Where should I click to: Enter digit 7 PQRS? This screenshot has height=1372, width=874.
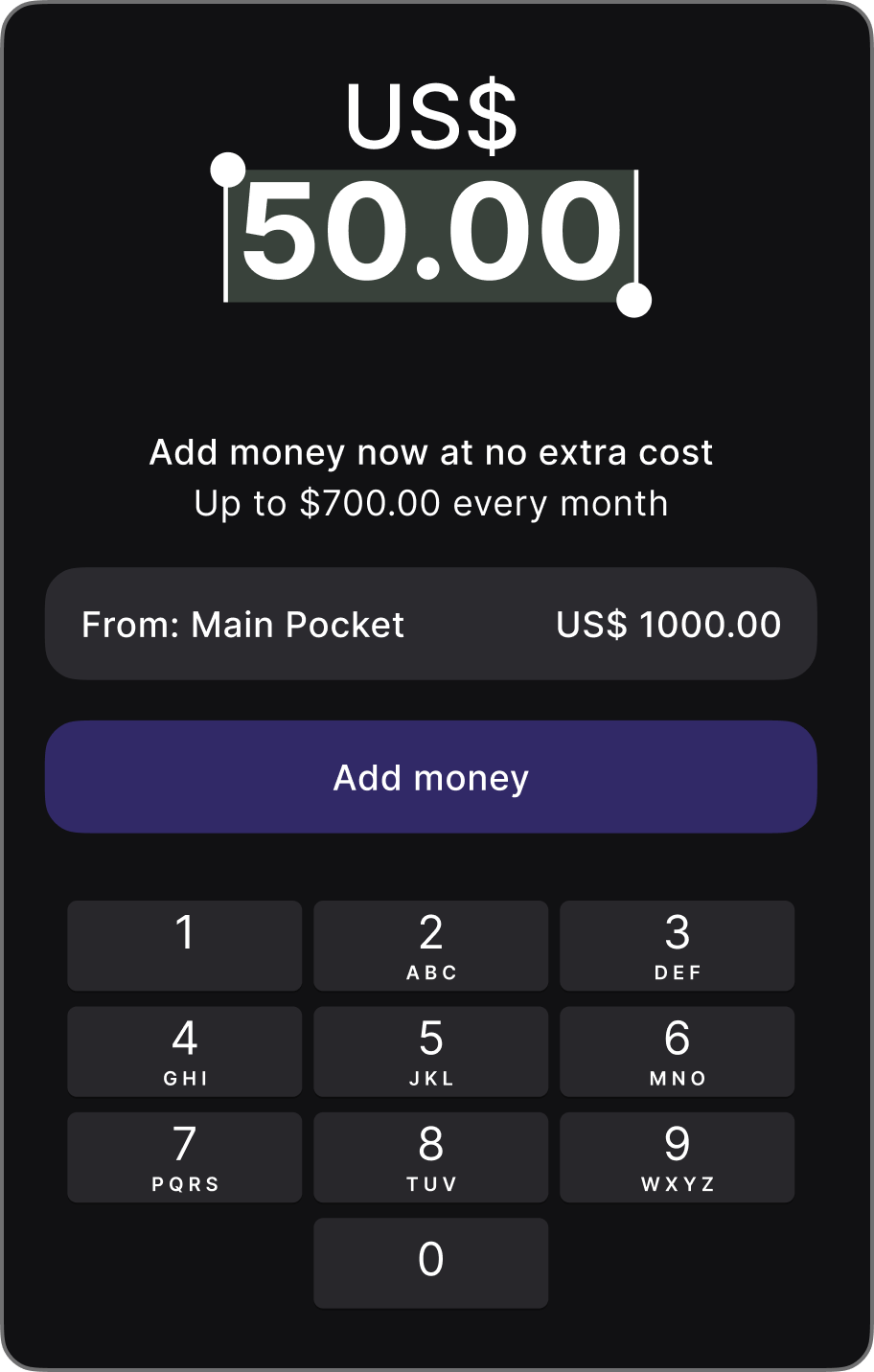(185, 1156)
